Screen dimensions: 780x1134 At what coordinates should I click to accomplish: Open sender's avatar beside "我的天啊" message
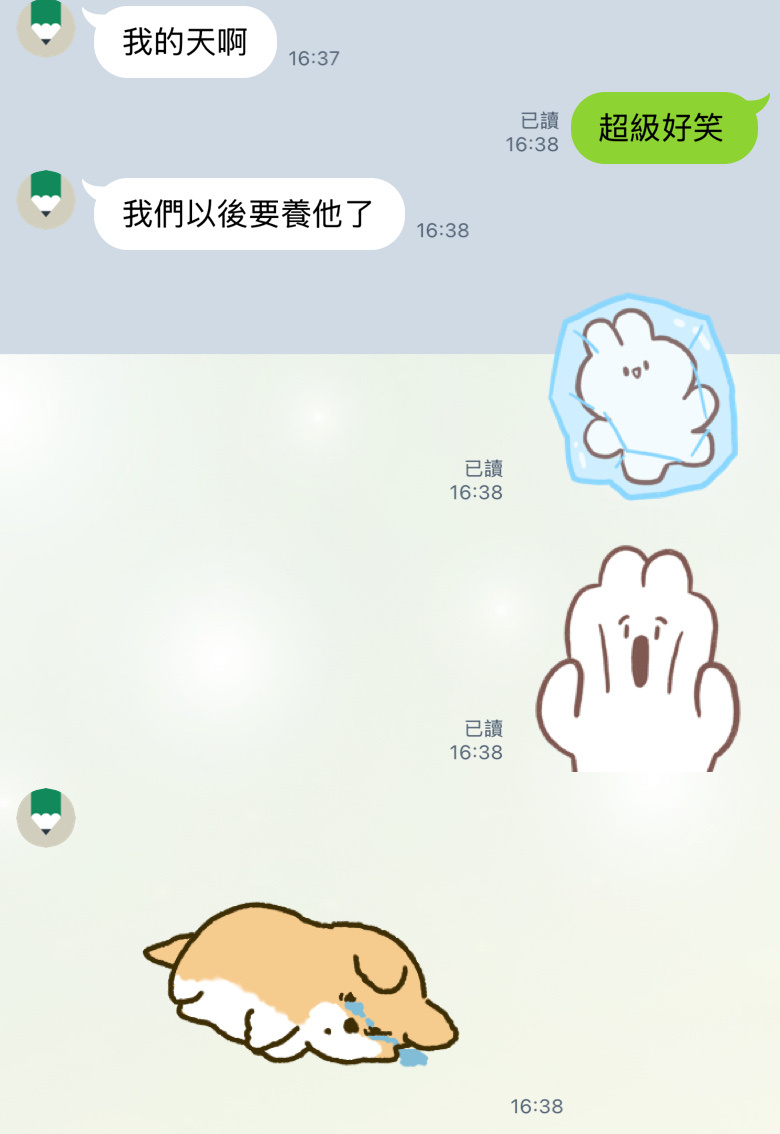46,26
